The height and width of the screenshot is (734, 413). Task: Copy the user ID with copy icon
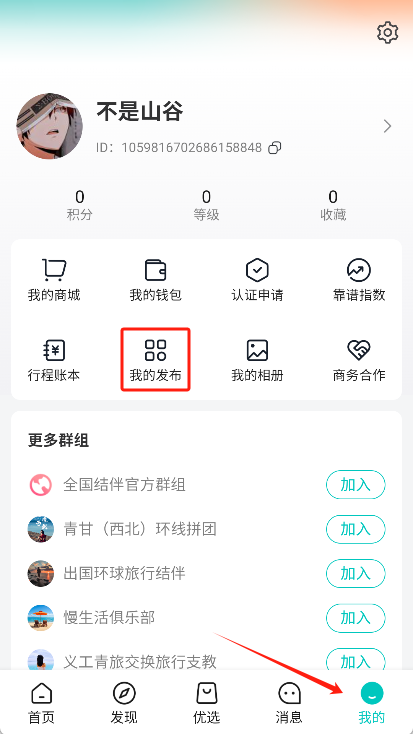274,148
